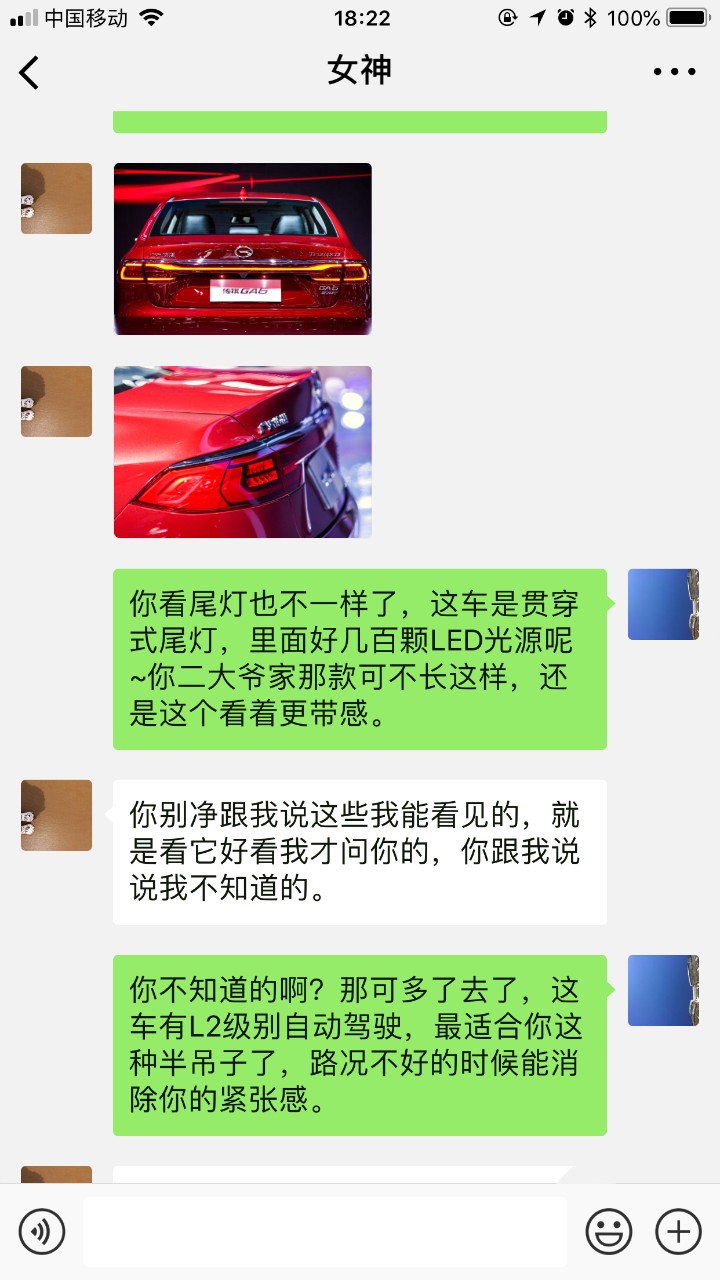
Task: View profile of sender on L2 autopilot message
Action: (663, 990)
